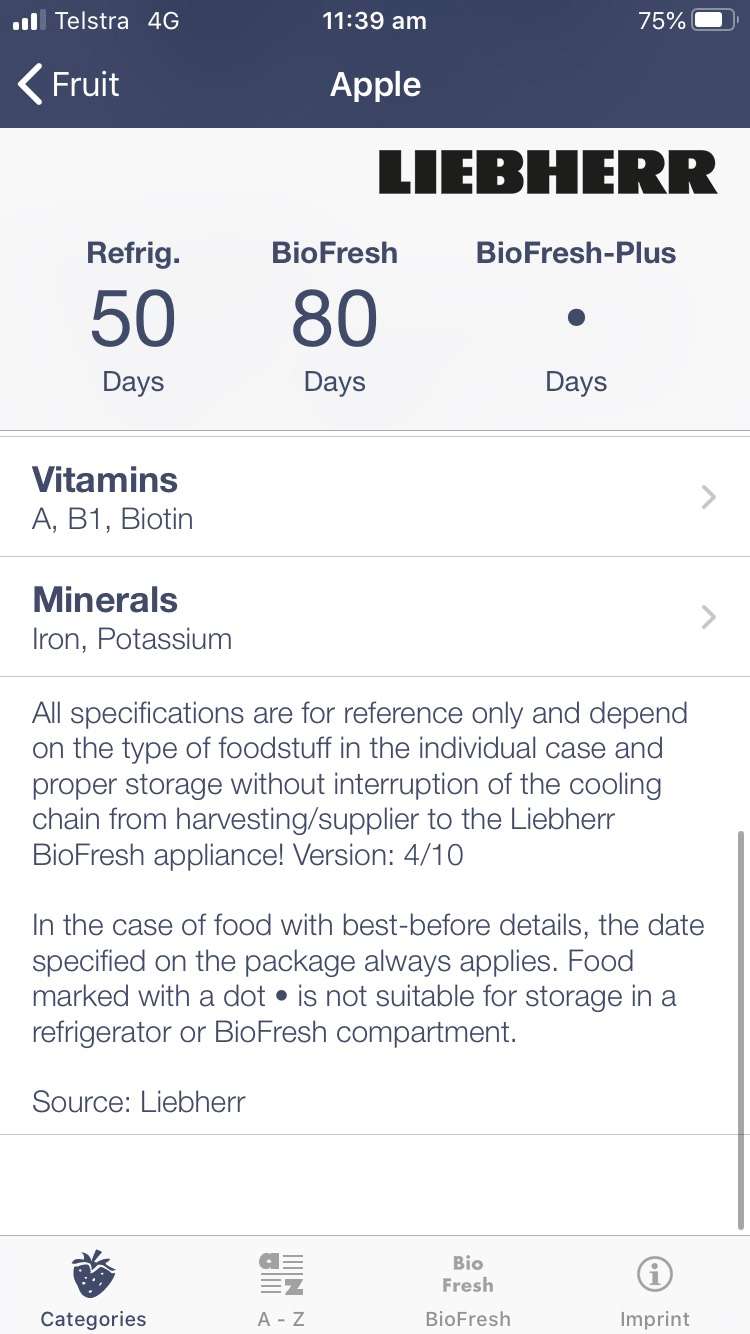Viewport: 750px width, 1334px height.
Task: Open the BioFresh tab
Action: point(468,1288)
